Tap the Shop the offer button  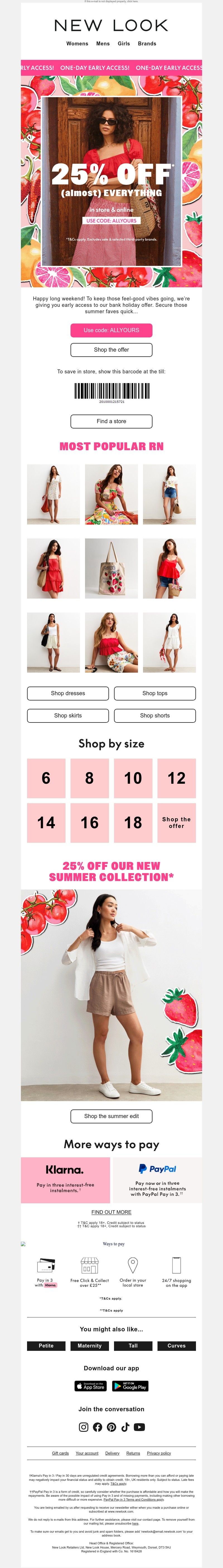[111, 350]
